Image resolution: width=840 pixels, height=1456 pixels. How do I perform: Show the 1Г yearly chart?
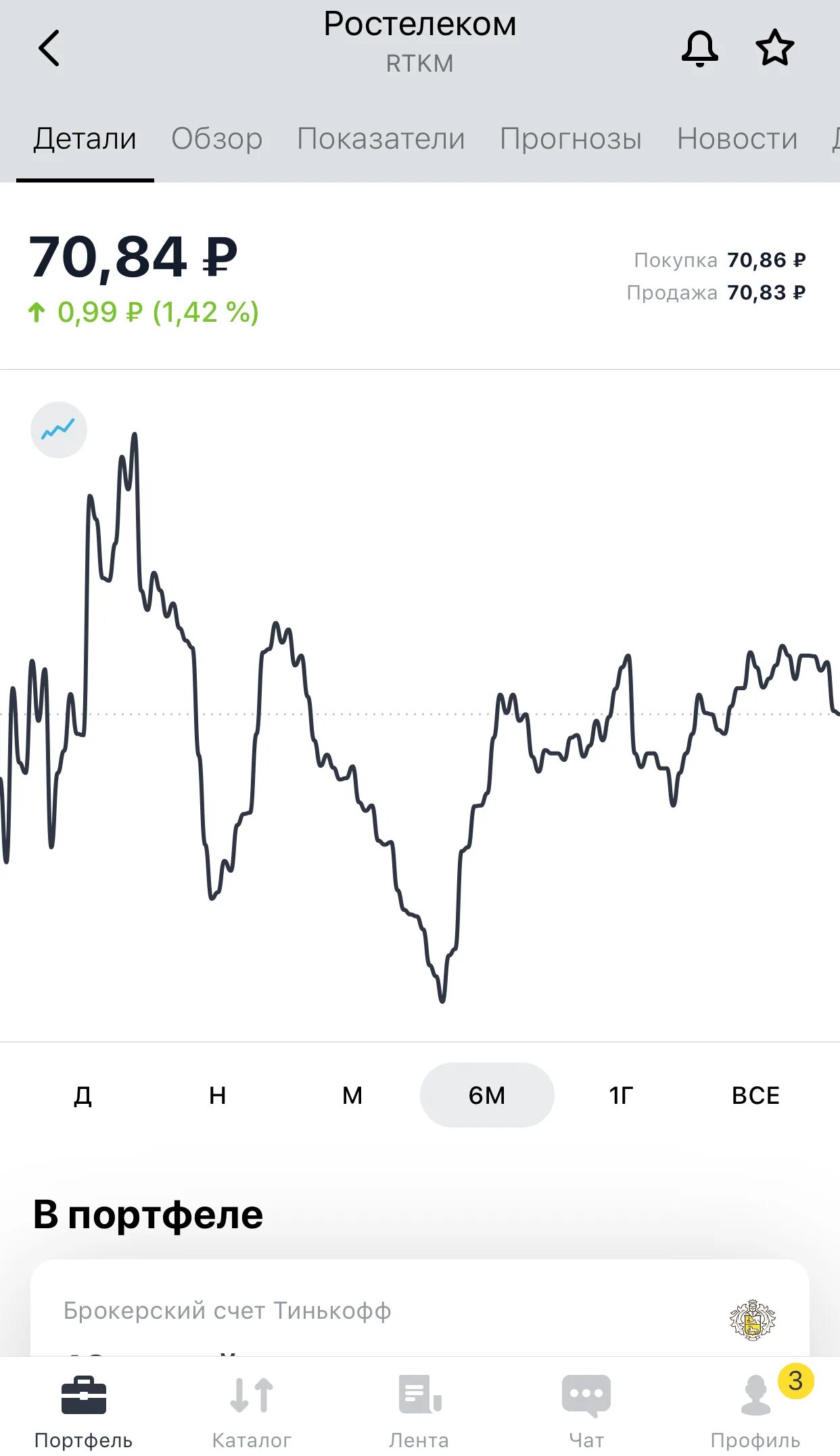click(x=621, y=1095)
